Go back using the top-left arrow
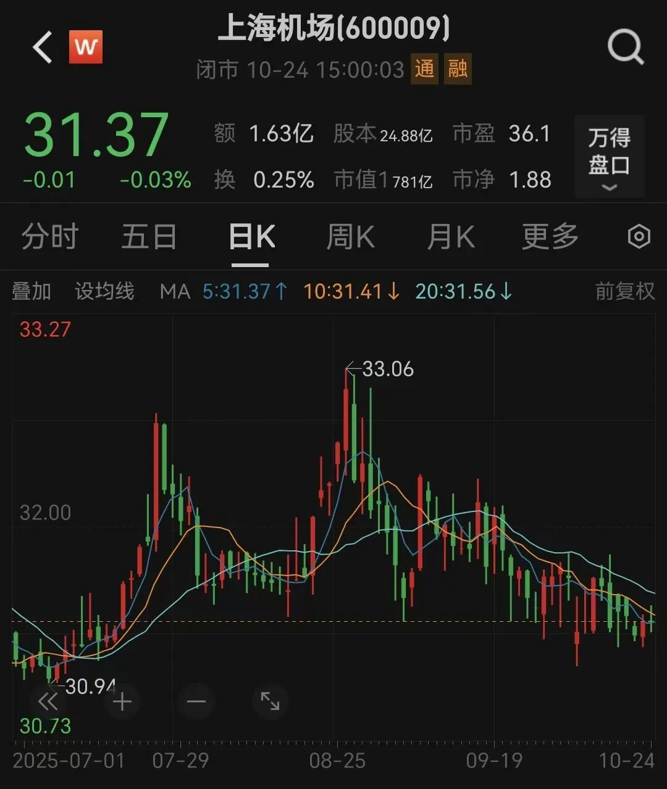This screenshot has height=789, width=667. (x=41, y=47)
